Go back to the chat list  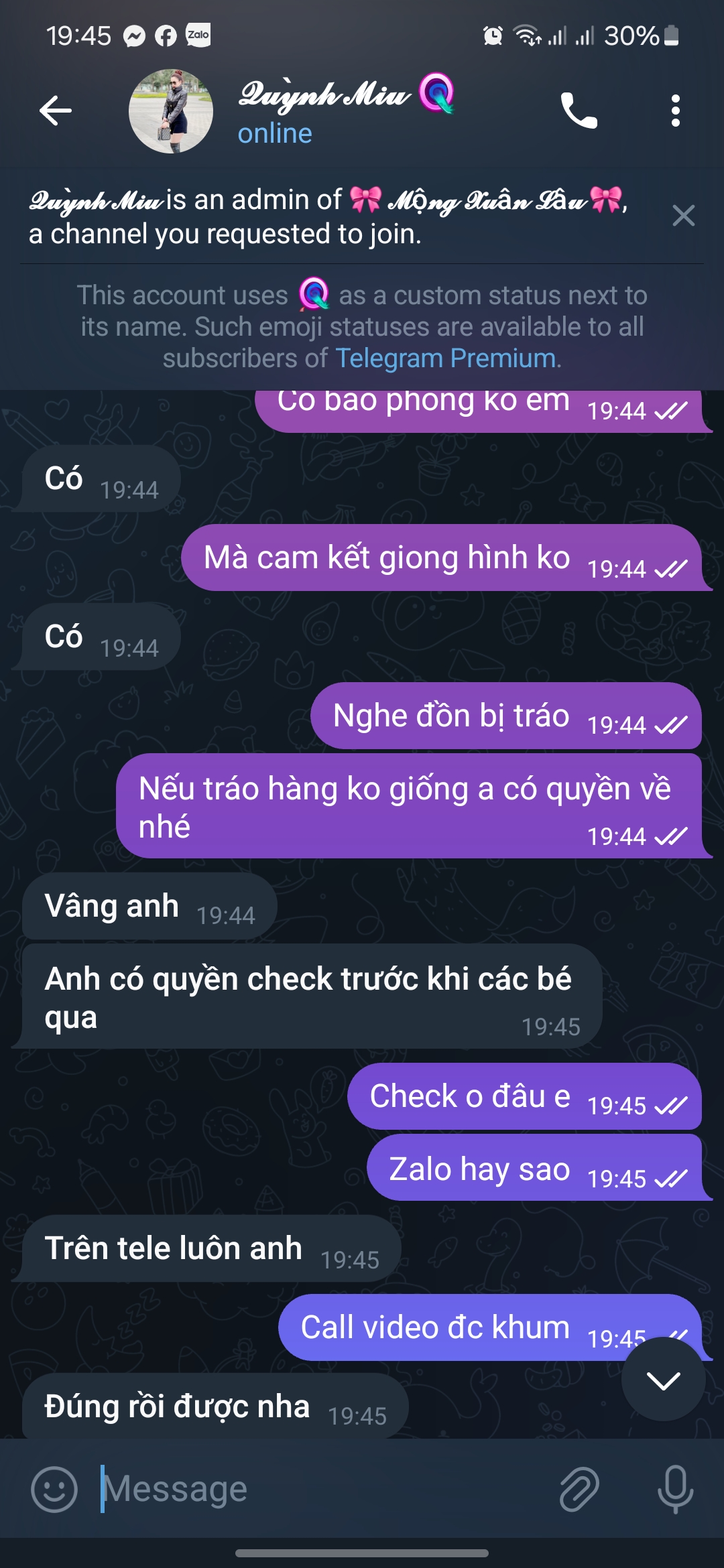(x=56, y=111)
